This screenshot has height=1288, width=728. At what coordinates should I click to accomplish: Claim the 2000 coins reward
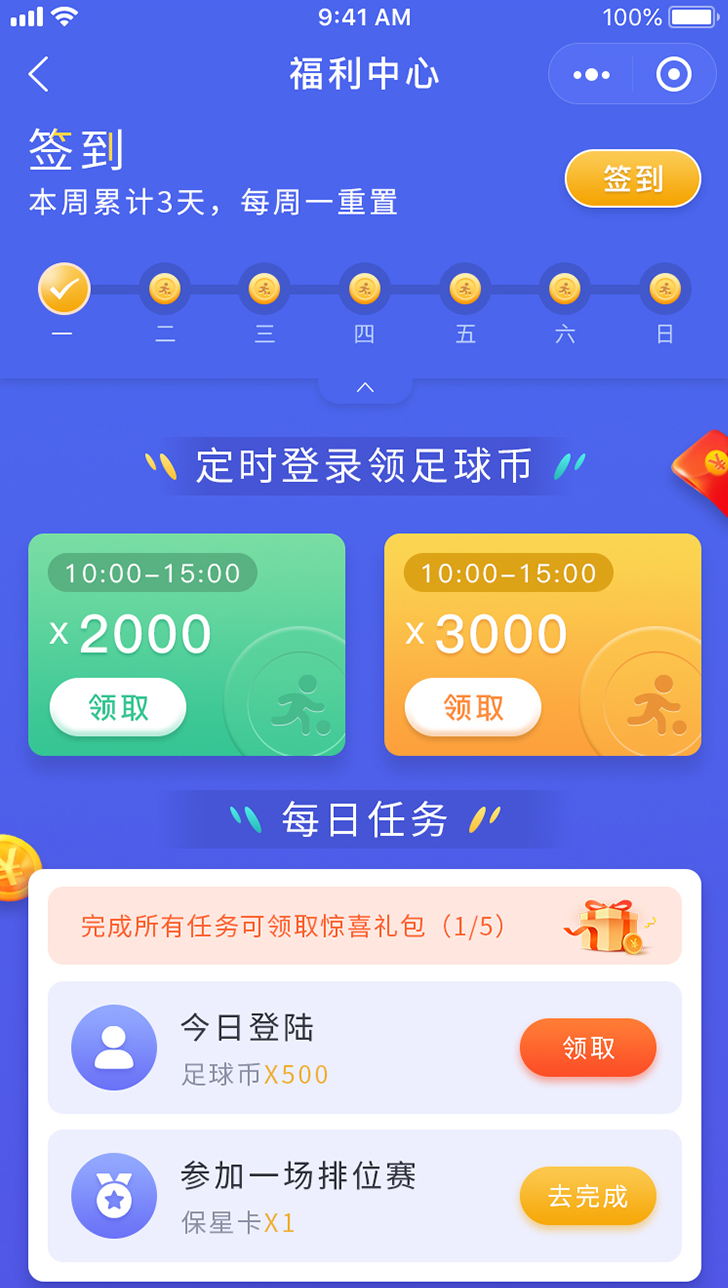coord(118,707)
